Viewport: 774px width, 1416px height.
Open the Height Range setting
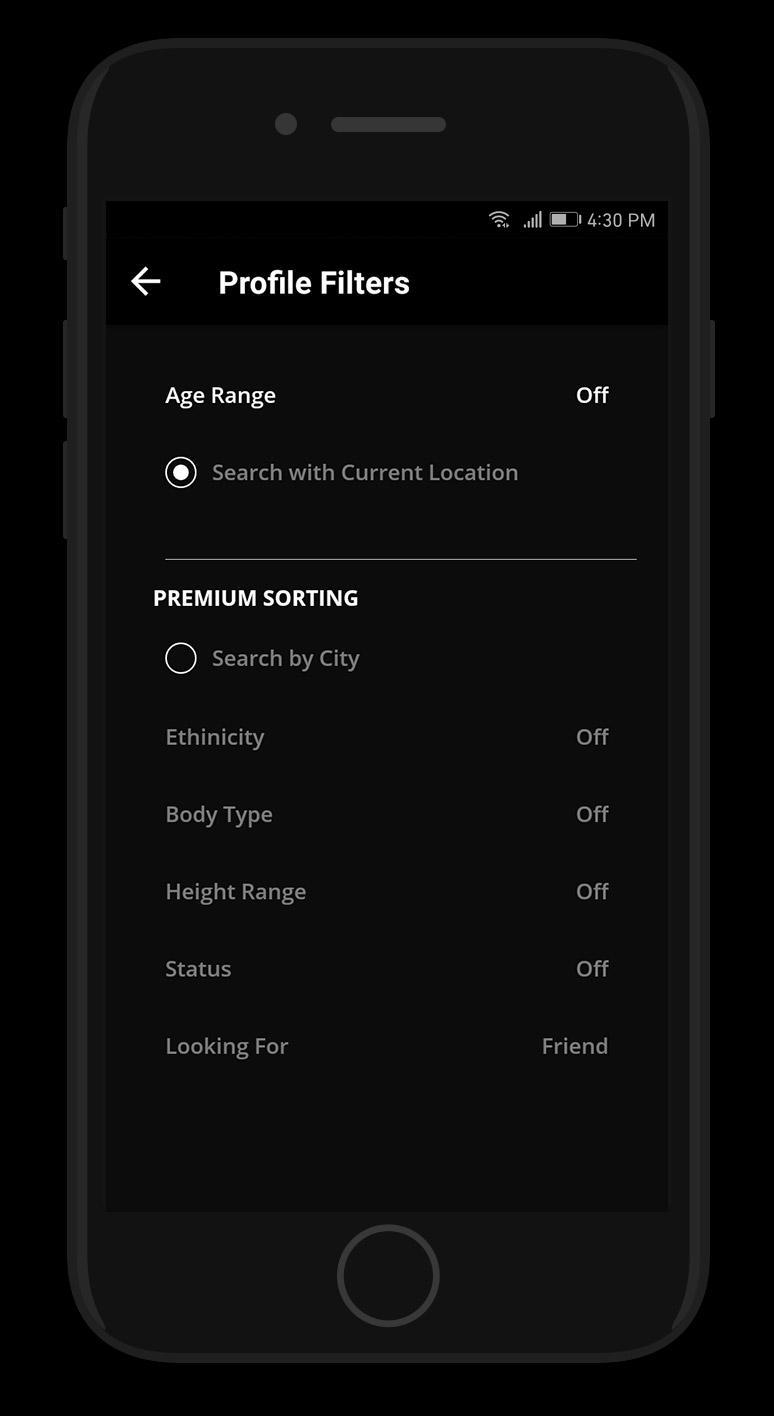point(386,891)
